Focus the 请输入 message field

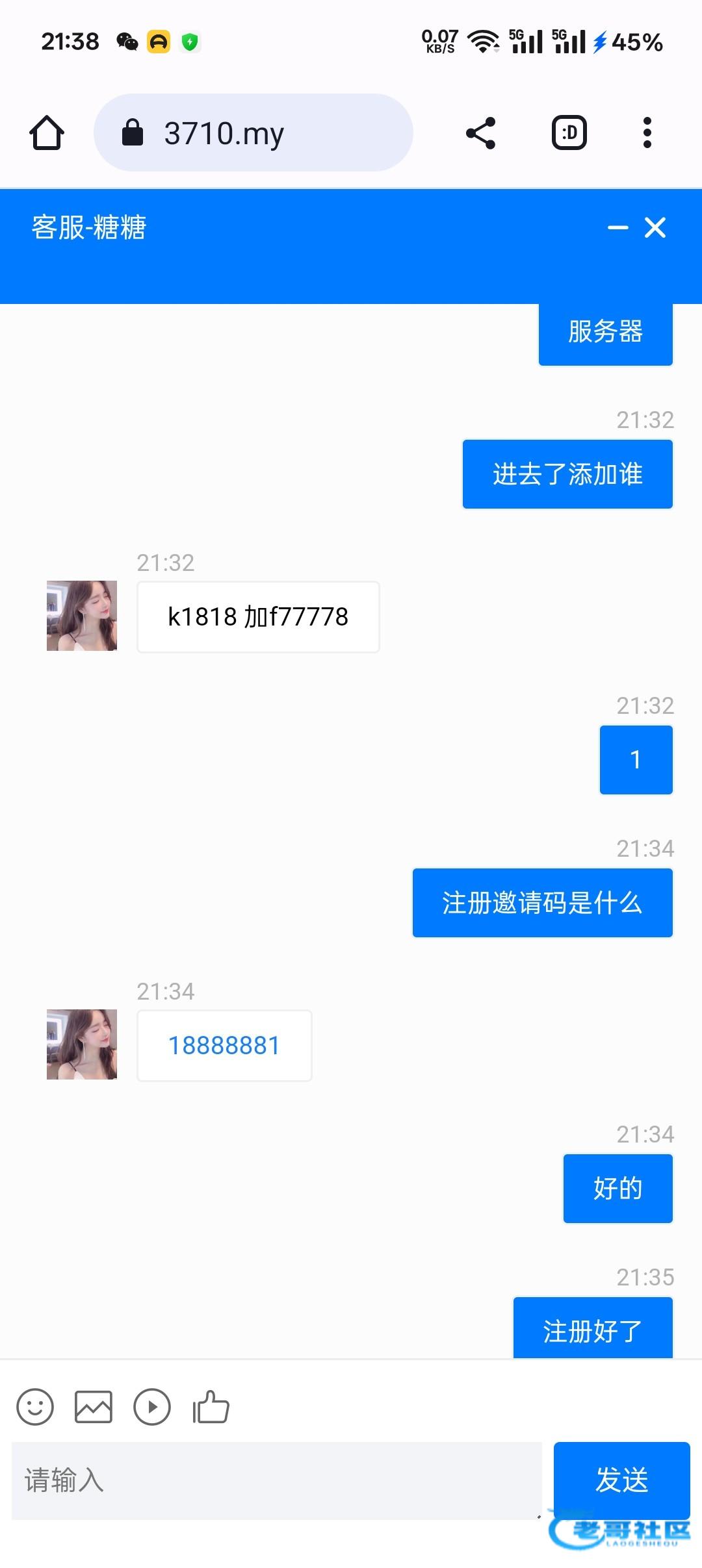pos(276,1480)
